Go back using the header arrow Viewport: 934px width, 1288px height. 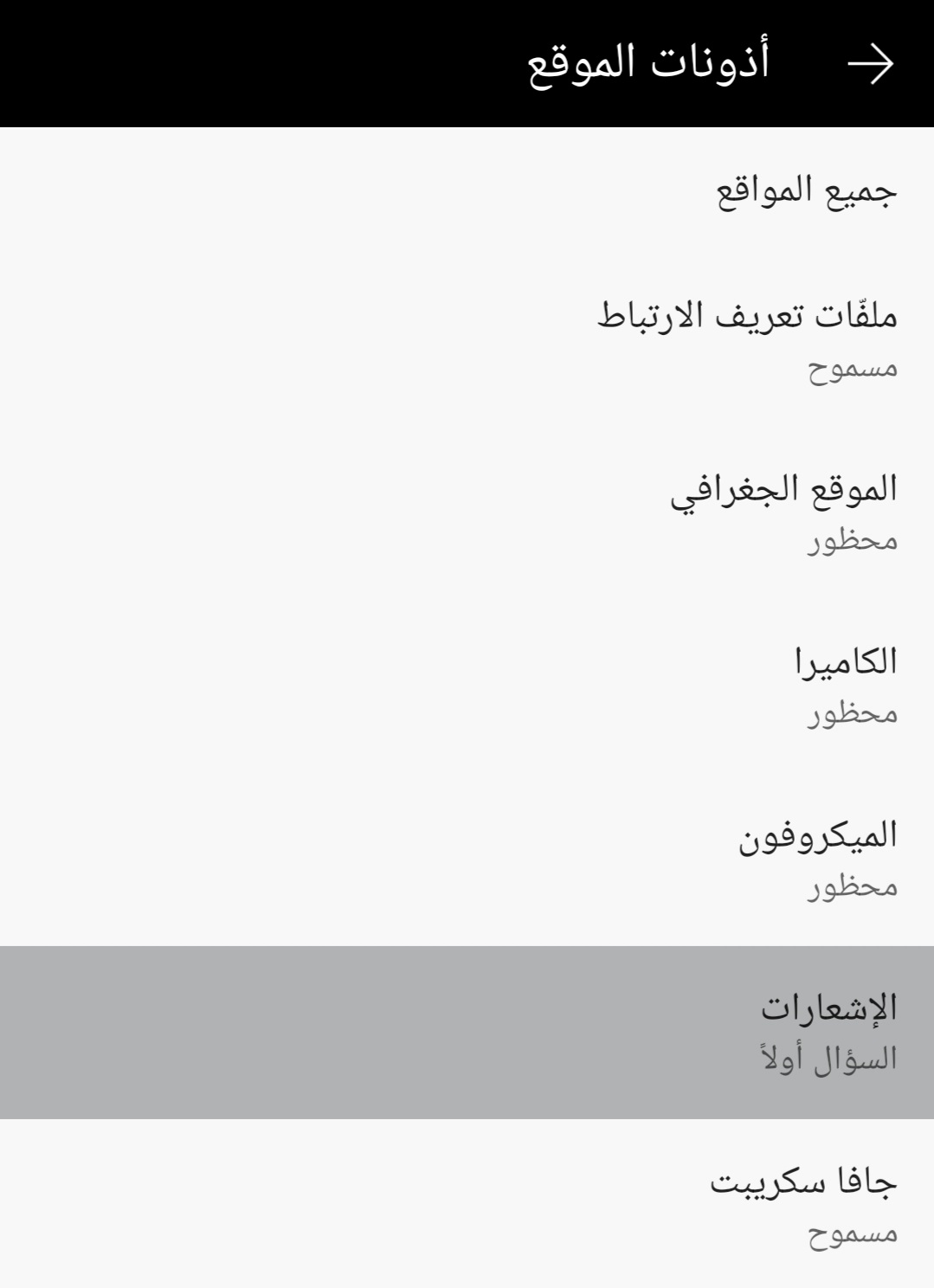coord(870,65)
